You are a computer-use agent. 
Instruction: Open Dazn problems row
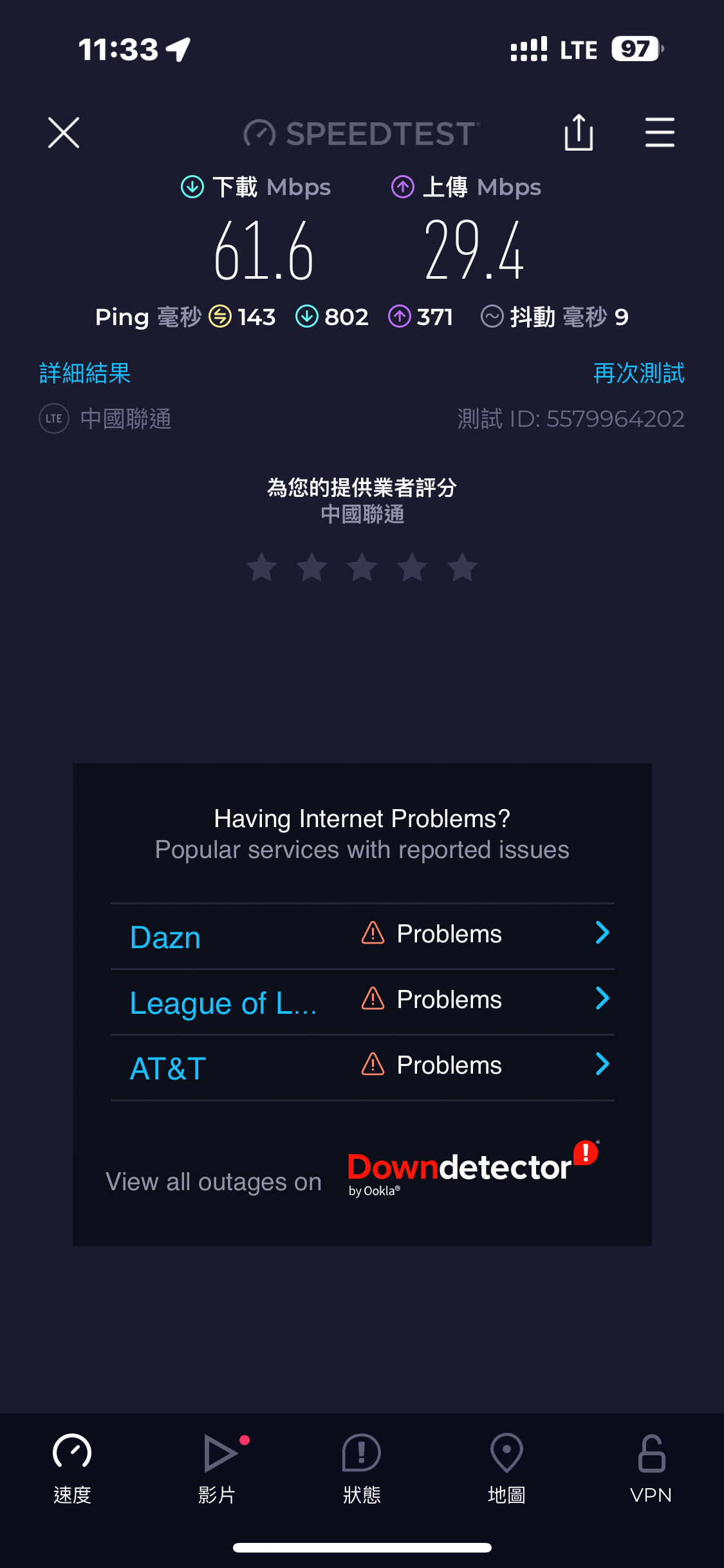coord(362,936)
